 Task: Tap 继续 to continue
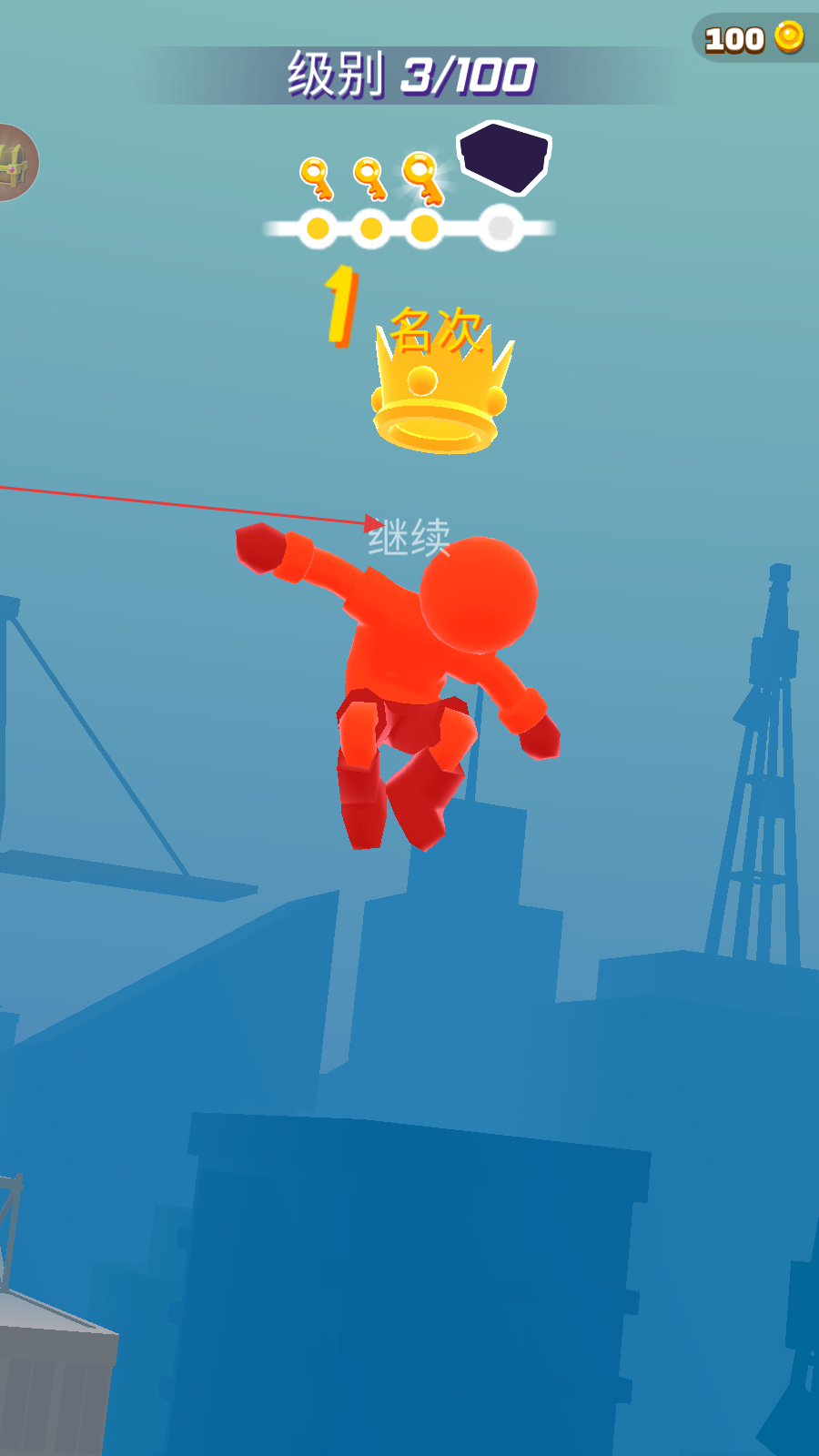tap(409, 537)
